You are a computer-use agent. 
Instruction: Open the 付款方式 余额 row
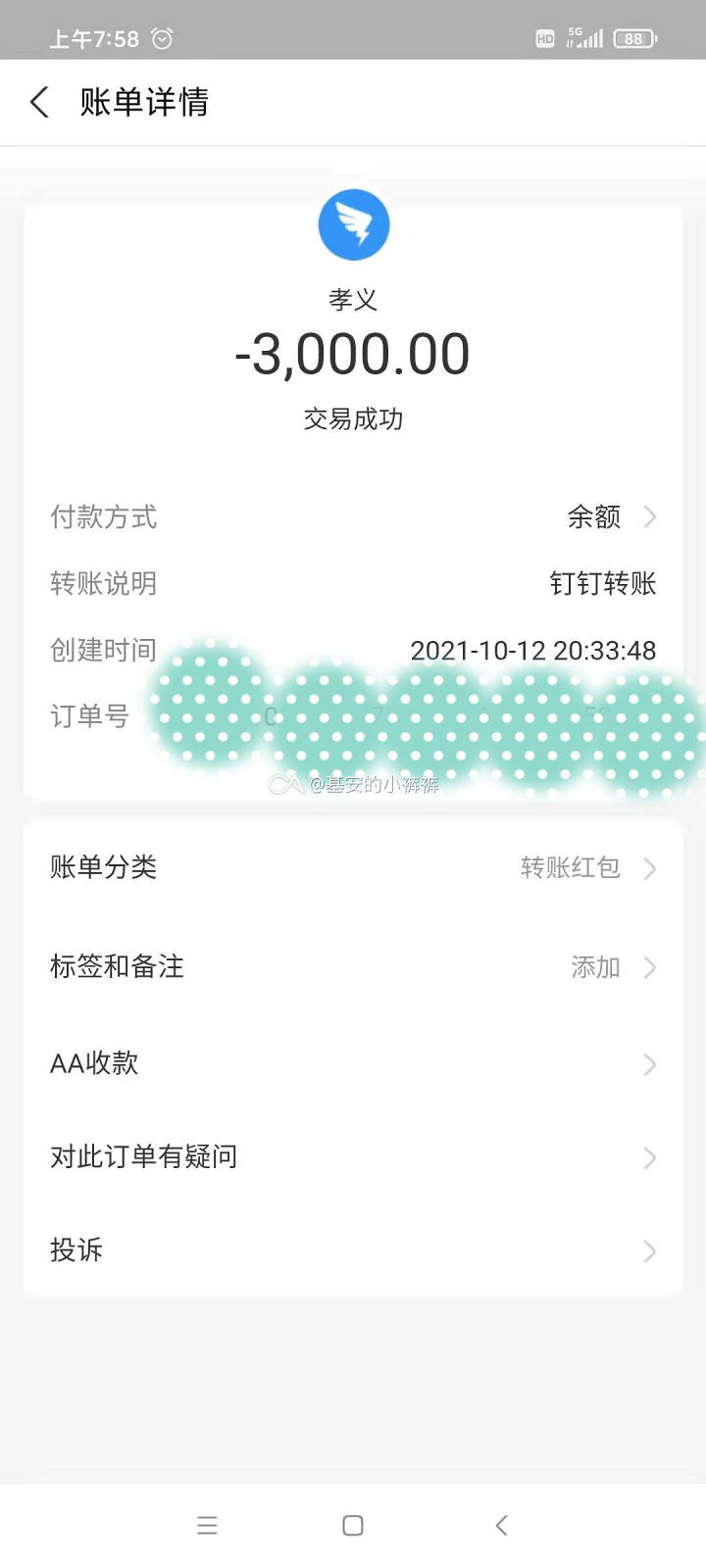(353, 516)
